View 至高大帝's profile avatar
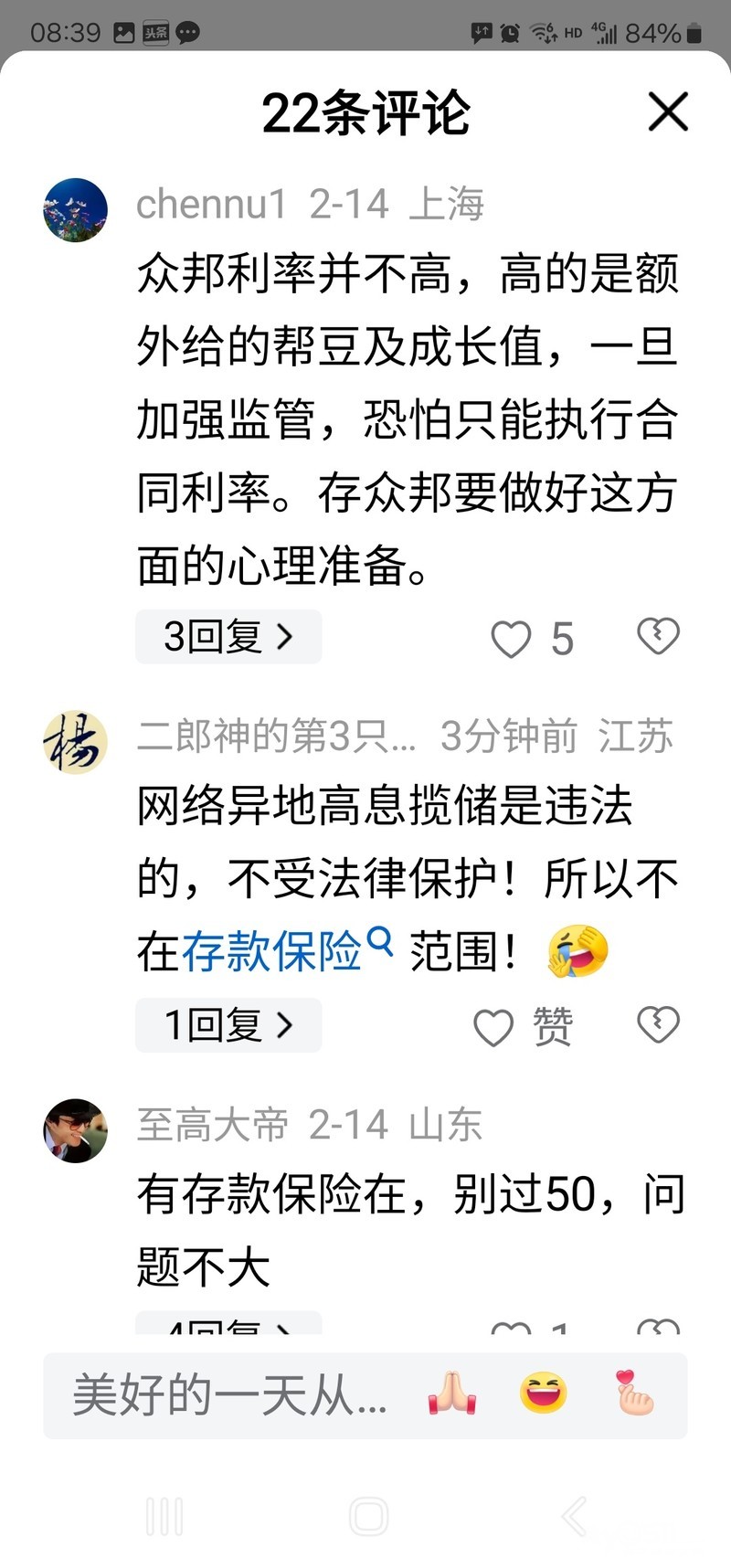 click(x=76, y=1130)
